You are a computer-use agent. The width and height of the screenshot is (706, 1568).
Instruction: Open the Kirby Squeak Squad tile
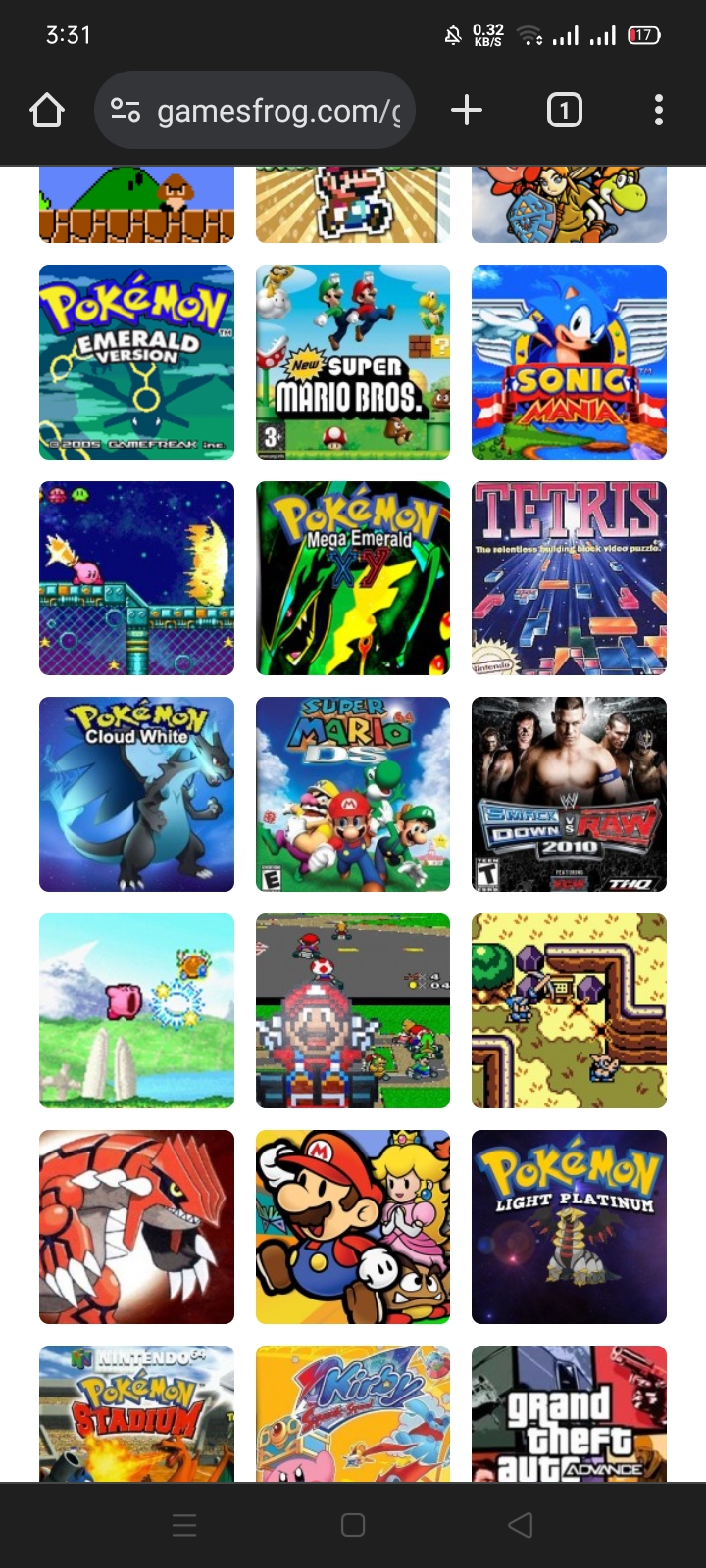tap(353, 1413)
